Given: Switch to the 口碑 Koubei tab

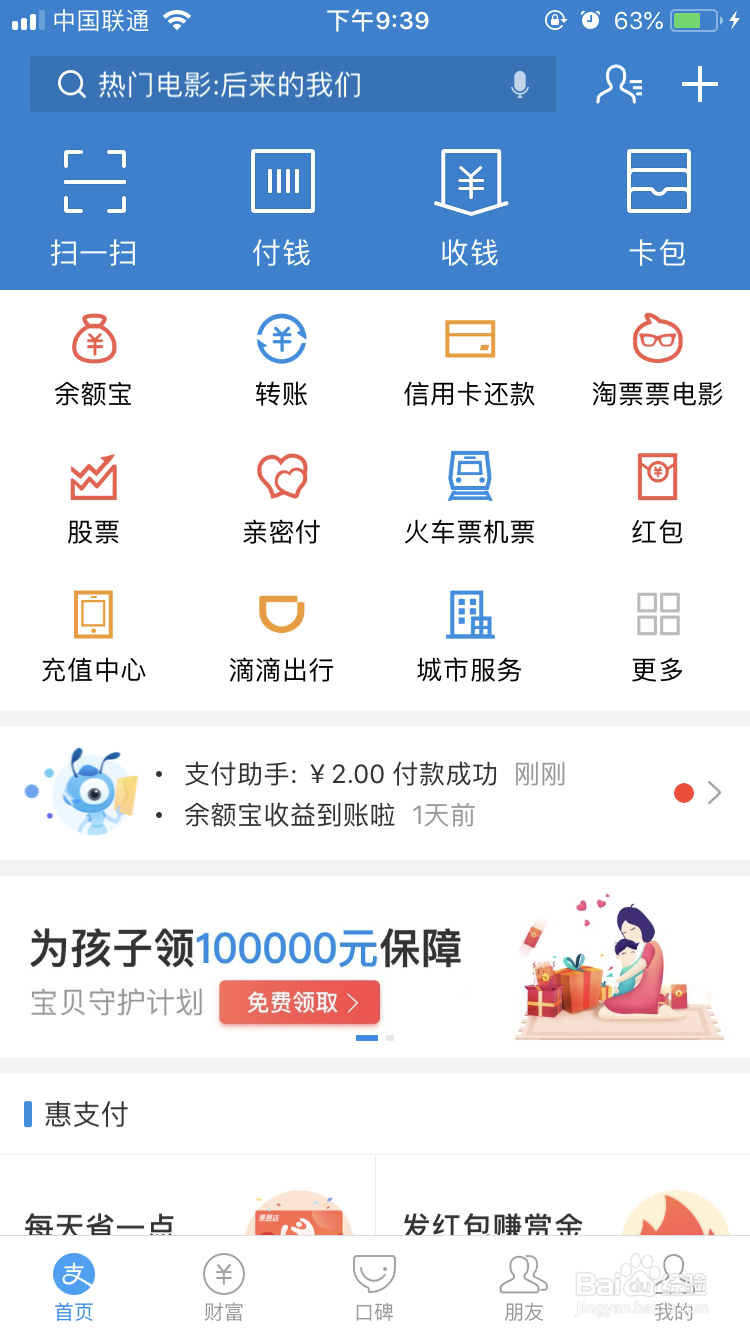Looking at the screenshot, I should coord(373,1287).
